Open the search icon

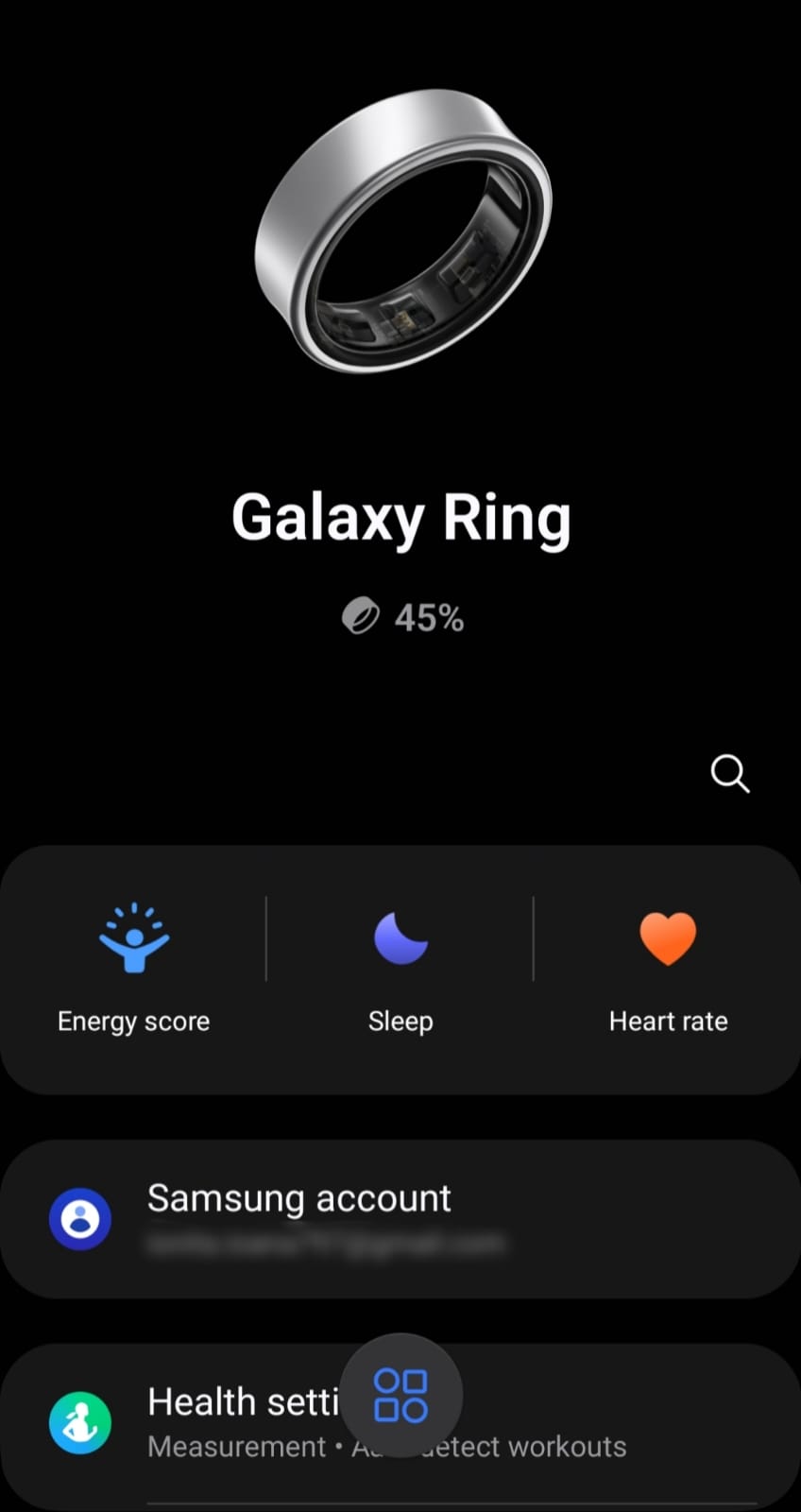pyautogui.click(x=729, y=774)
